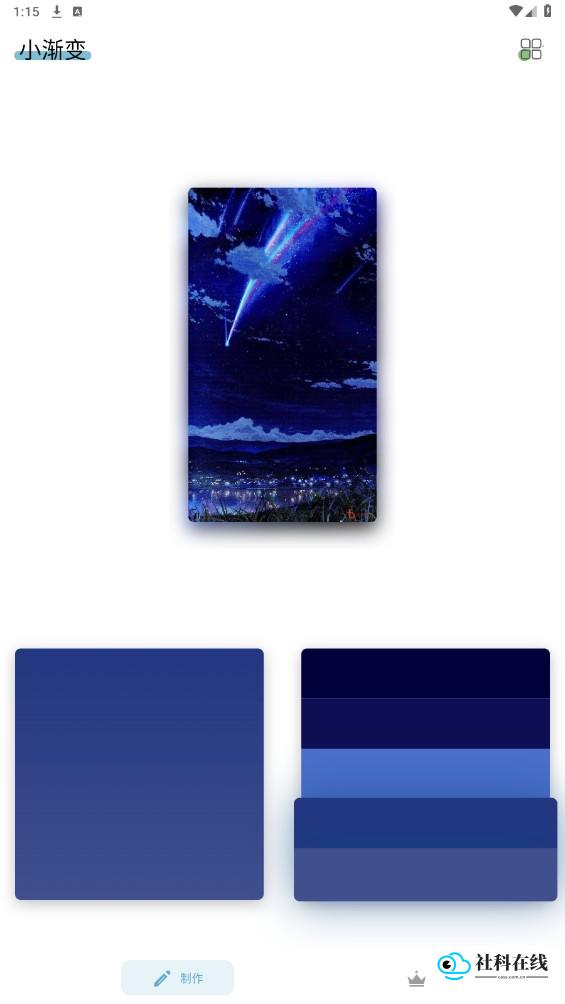Select the raised royal blue swatch
Screen dimensions: 565x1004
point(425,823)
